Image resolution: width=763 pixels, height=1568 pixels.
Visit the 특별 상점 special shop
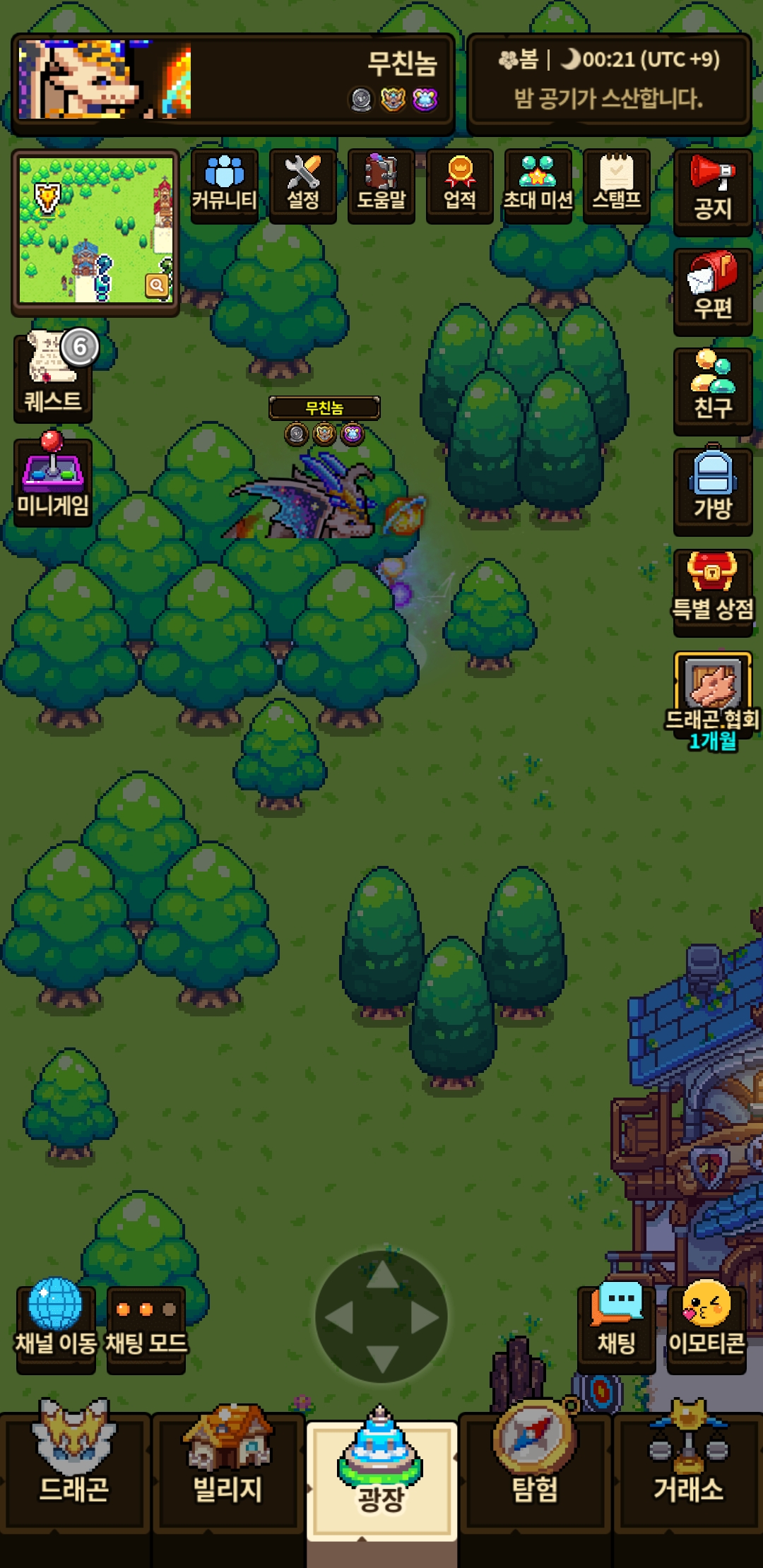[x=713, y=590]
